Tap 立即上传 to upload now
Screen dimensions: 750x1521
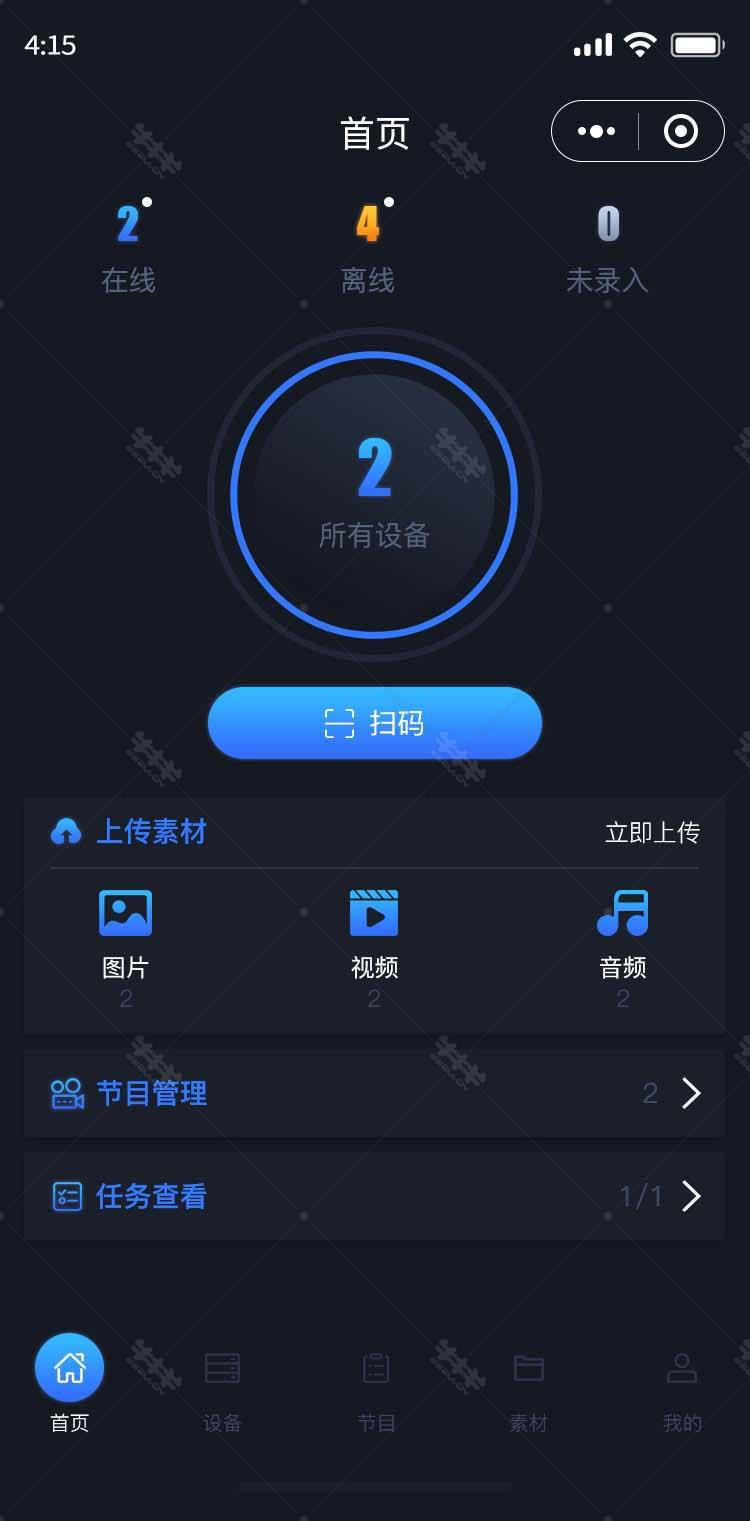pos(652,832)
